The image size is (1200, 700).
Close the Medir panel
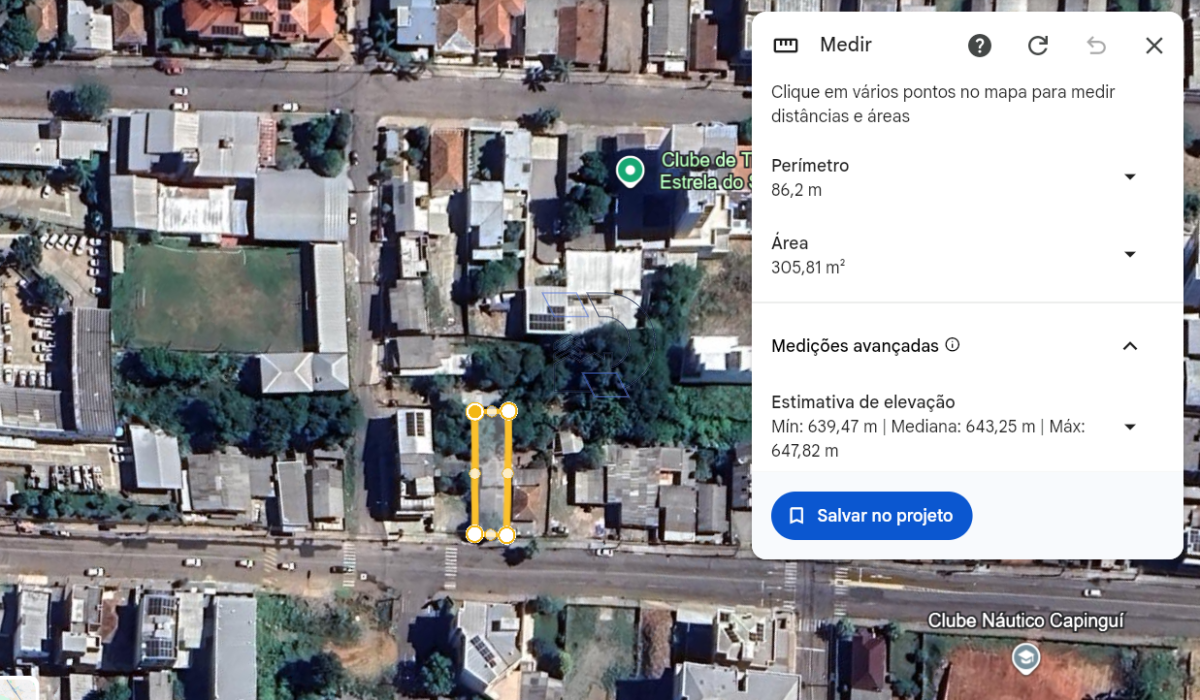tap(1154, 45)
